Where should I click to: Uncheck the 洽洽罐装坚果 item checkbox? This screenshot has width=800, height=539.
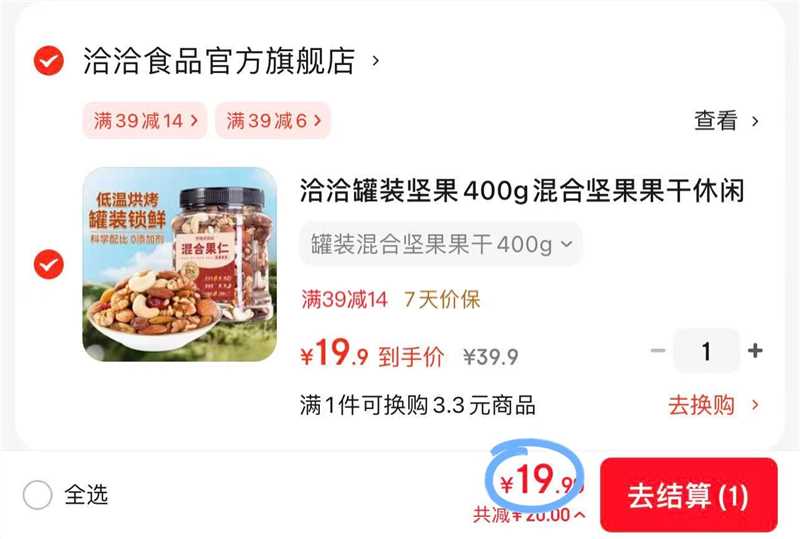49,264
